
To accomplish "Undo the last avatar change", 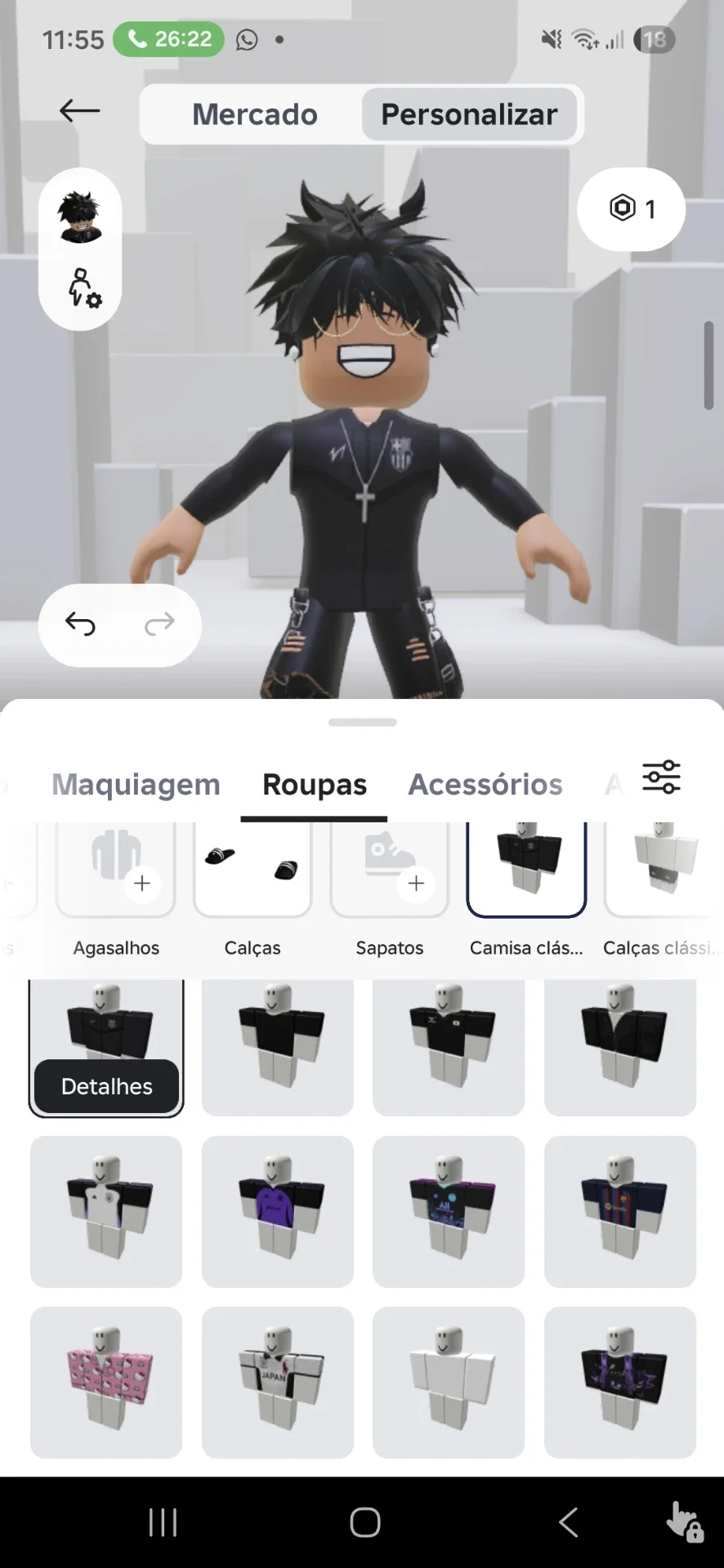I will point(80,624).
